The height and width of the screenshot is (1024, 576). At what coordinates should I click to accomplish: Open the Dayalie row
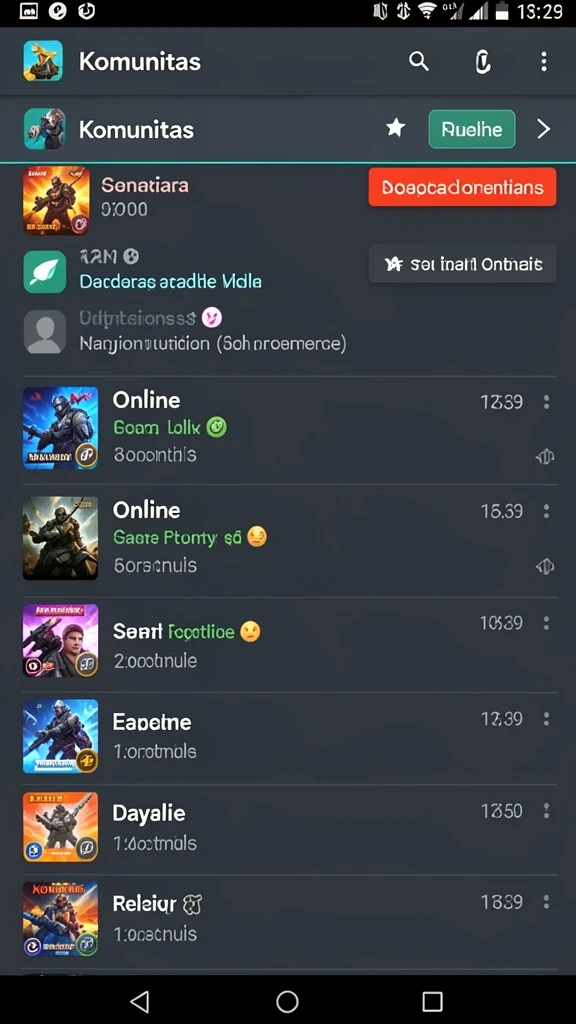(x=288, y=827)
